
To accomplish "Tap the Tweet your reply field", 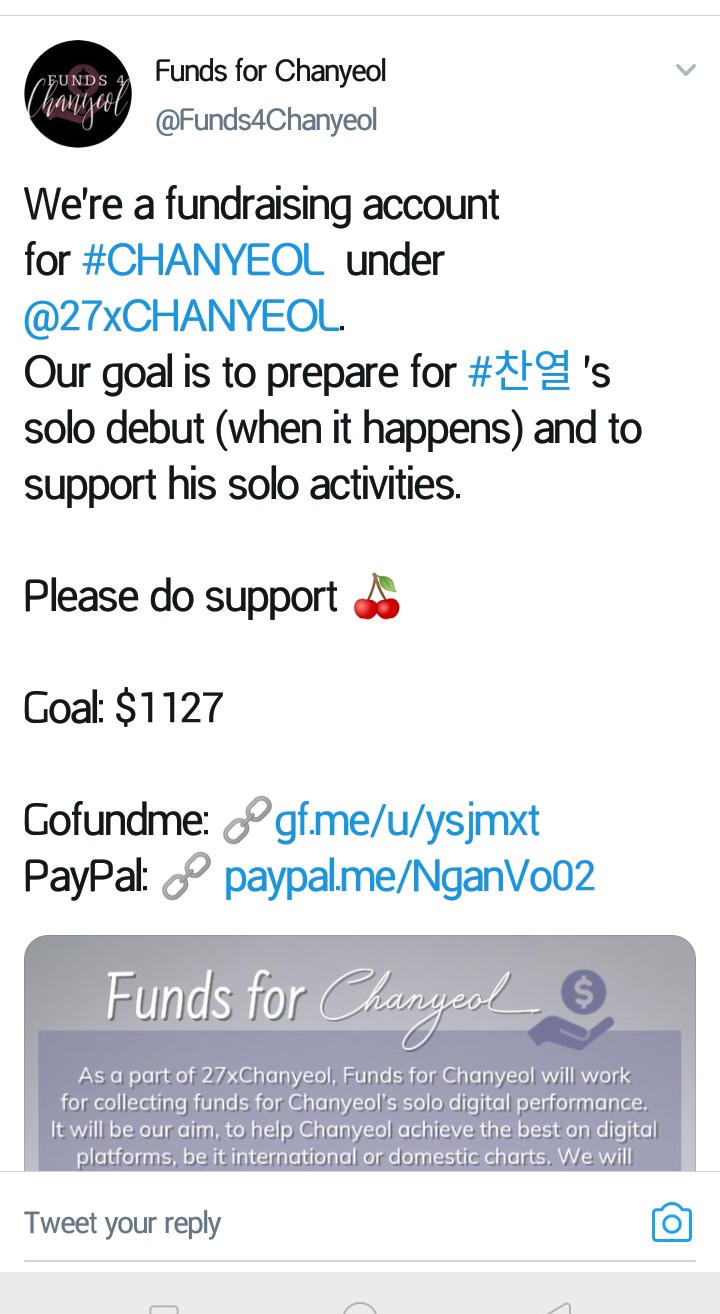I will tap(300, 1223).
